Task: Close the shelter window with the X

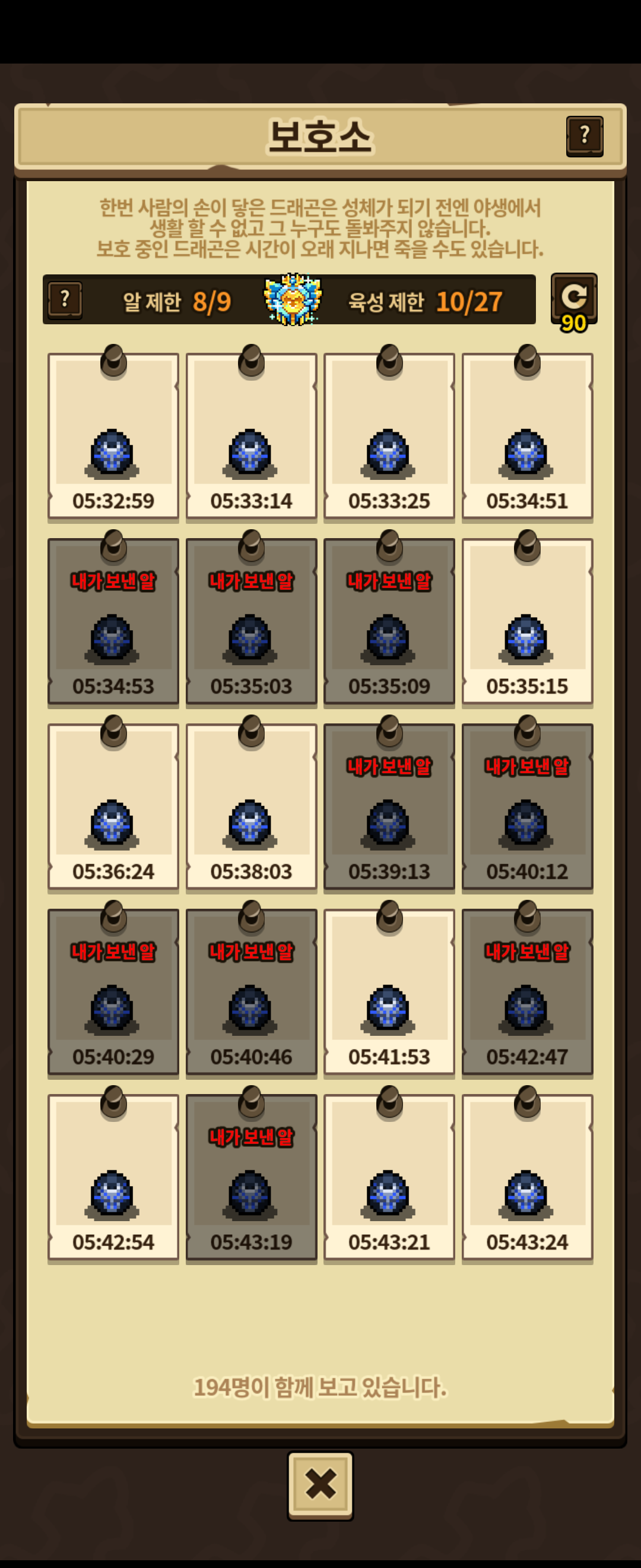Action: click(320, 1485)
